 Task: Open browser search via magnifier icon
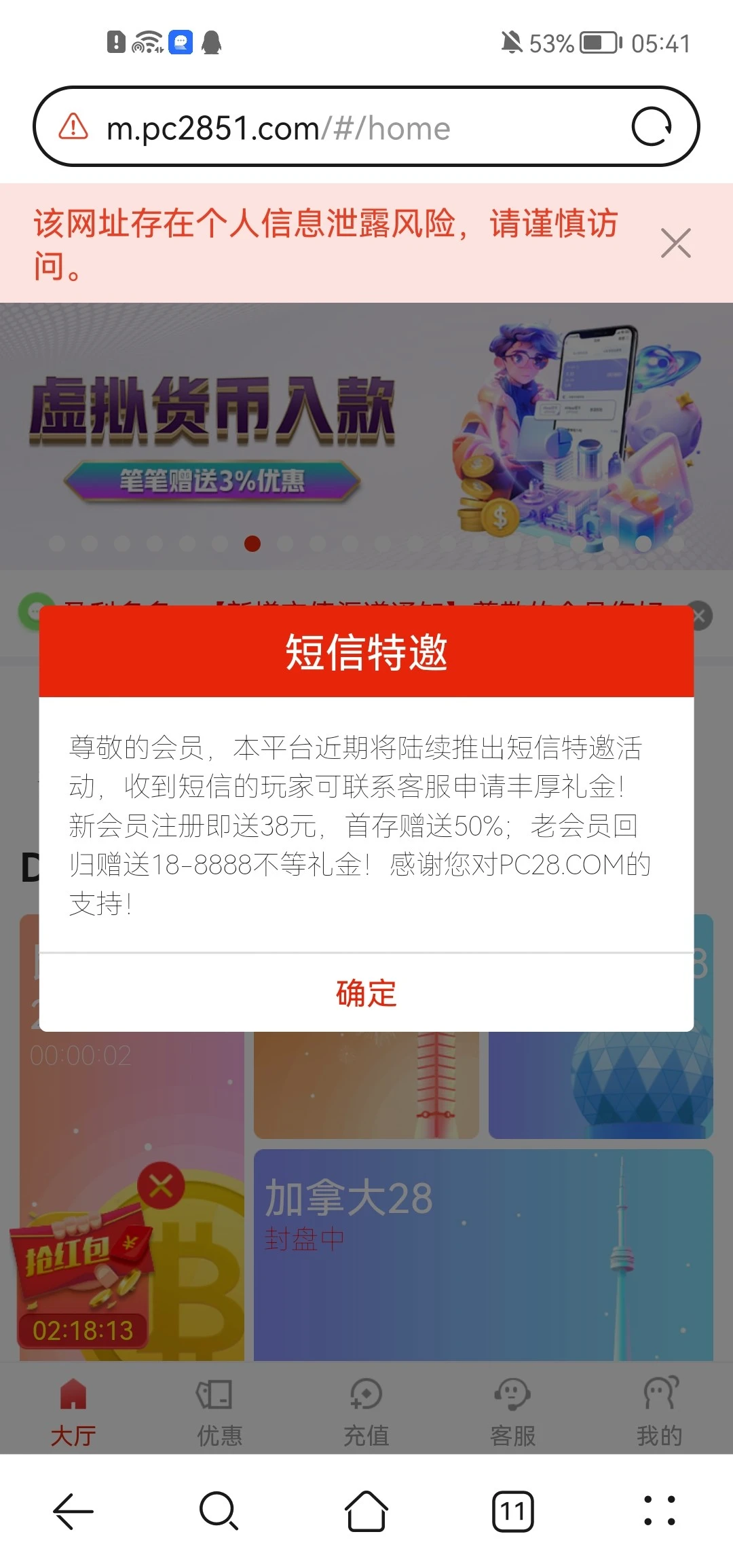point(220,1510)
